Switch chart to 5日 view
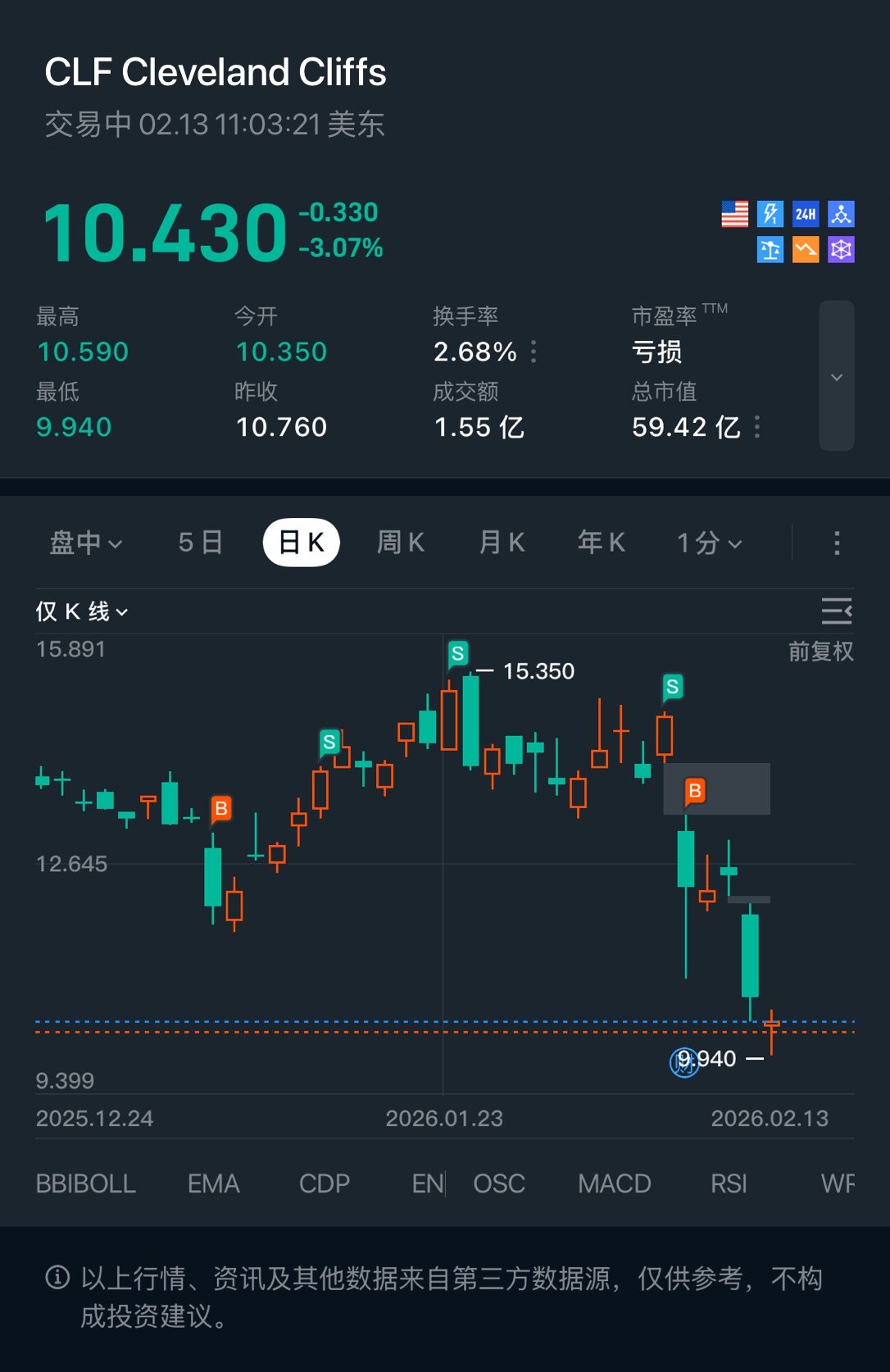 [x=200, y=543]
